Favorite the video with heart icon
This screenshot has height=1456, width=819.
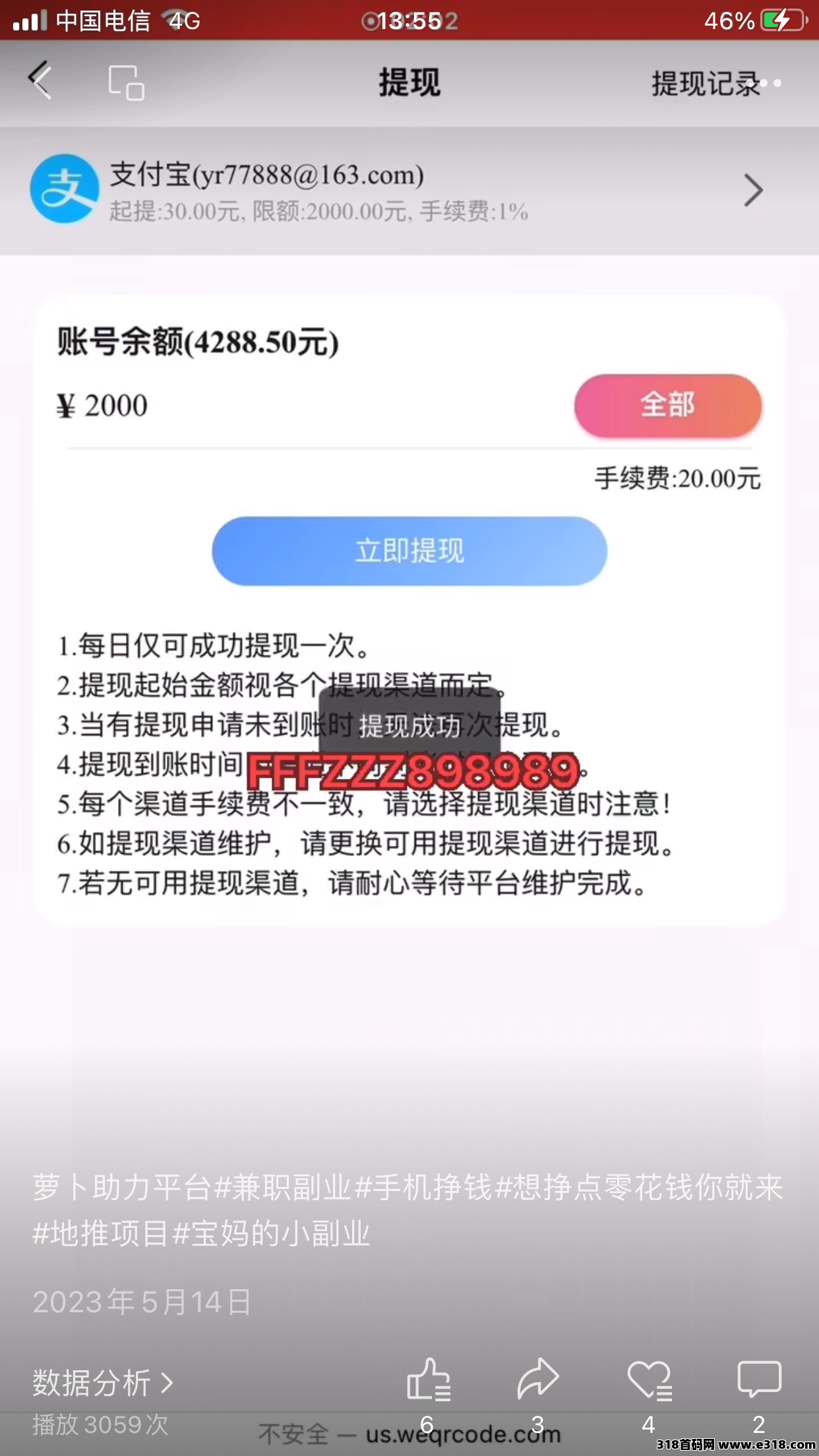(649, 1380)
